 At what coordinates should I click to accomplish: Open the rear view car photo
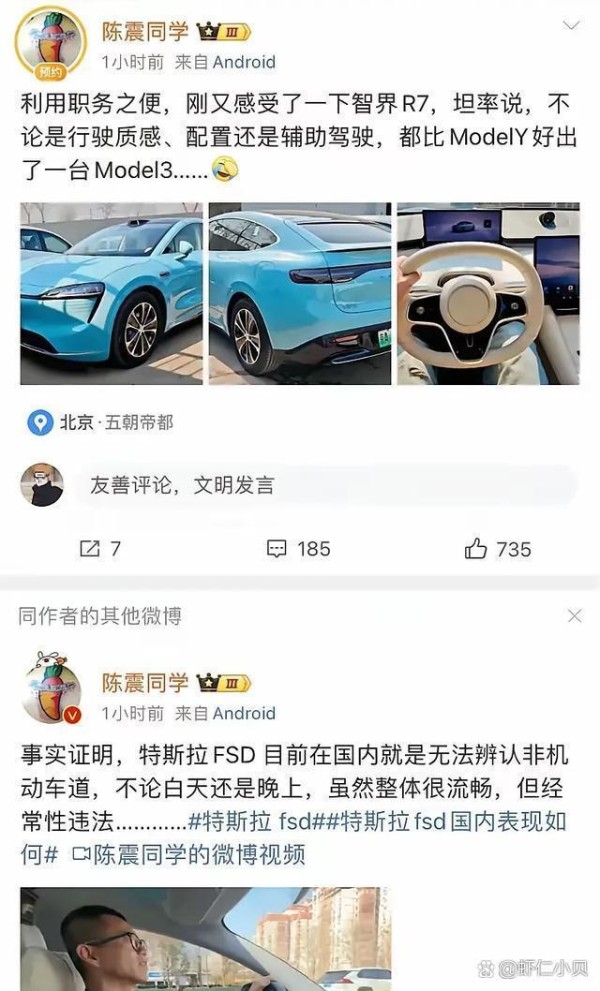(300, 293)
